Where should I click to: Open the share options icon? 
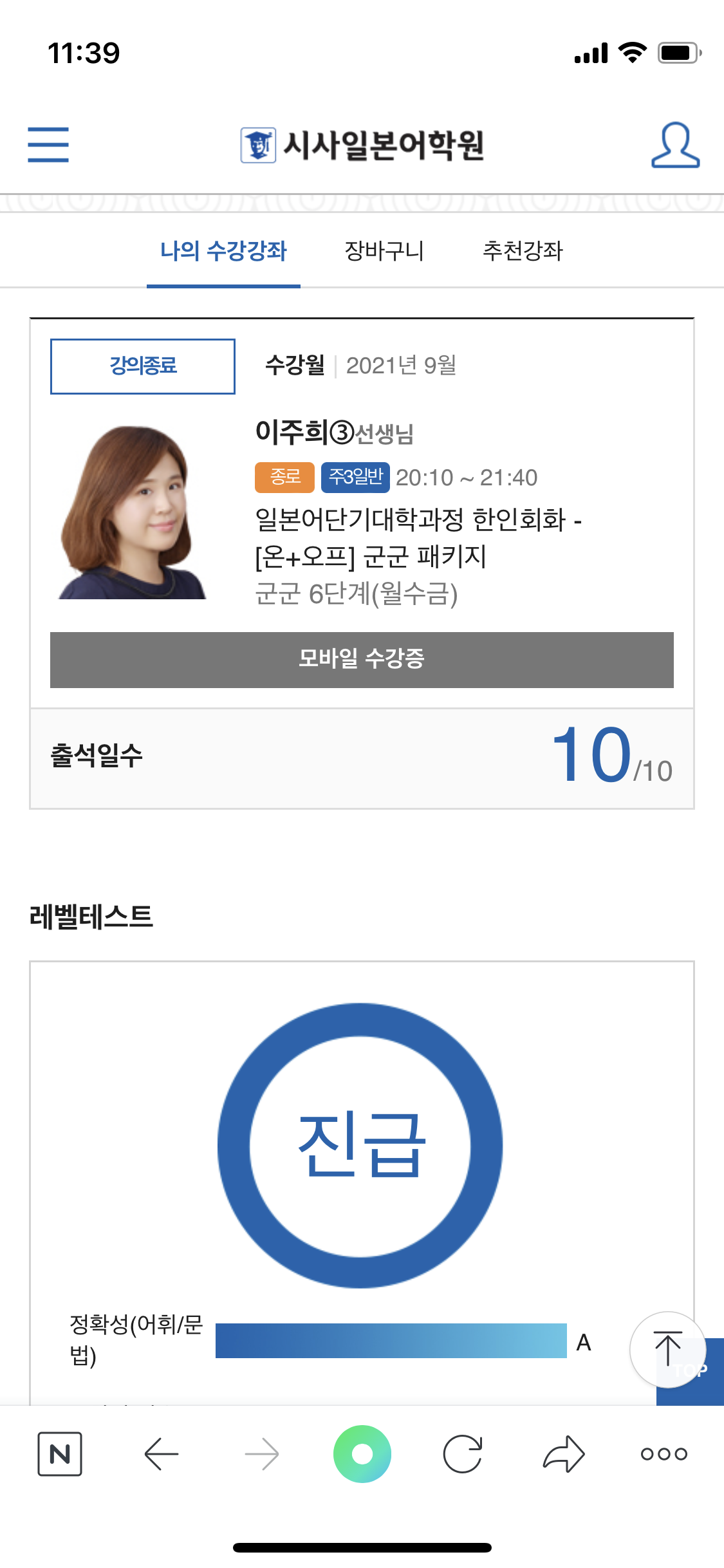562,1453
